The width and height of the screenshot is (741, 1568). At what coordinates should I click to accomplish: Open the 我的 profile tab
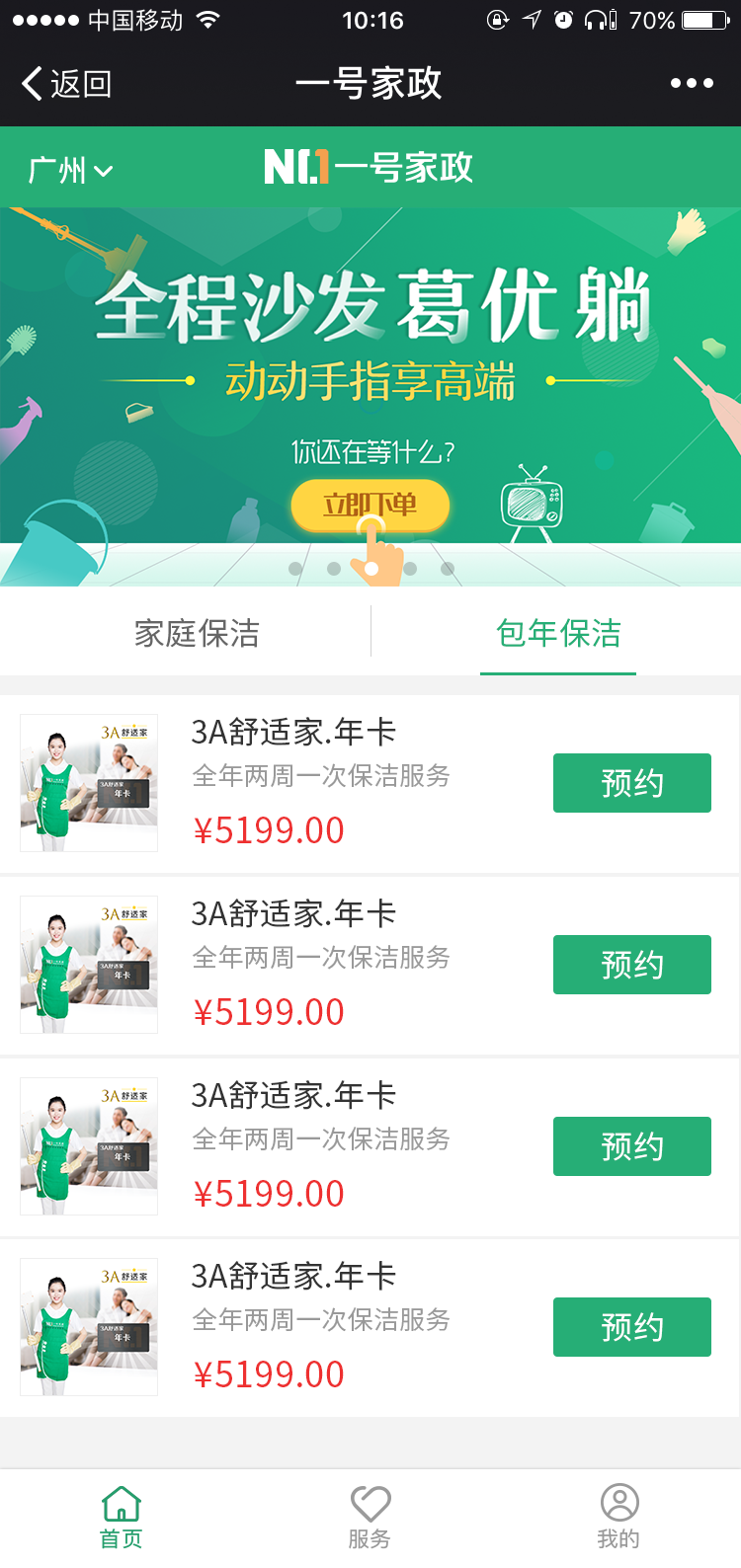coord(619,1517)
